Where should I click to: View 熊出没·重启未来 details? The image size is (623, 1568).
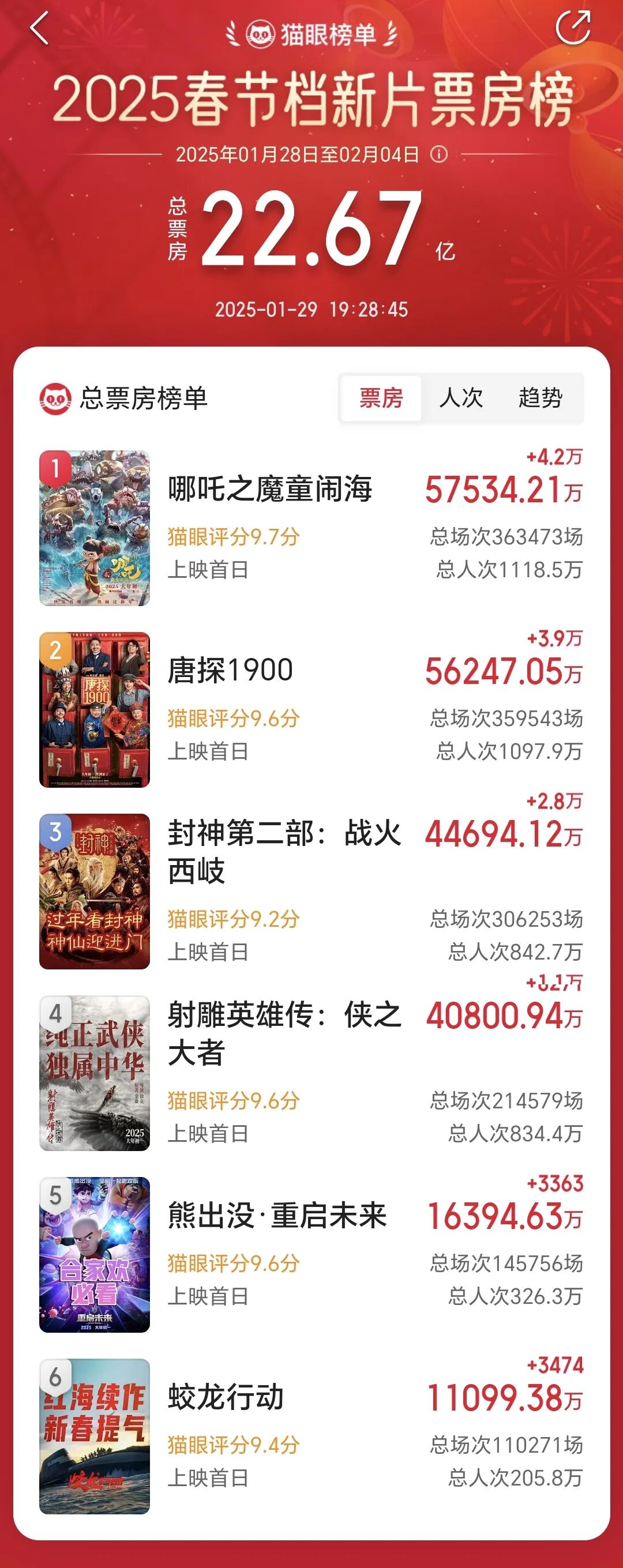click(x=277, y=1216)
